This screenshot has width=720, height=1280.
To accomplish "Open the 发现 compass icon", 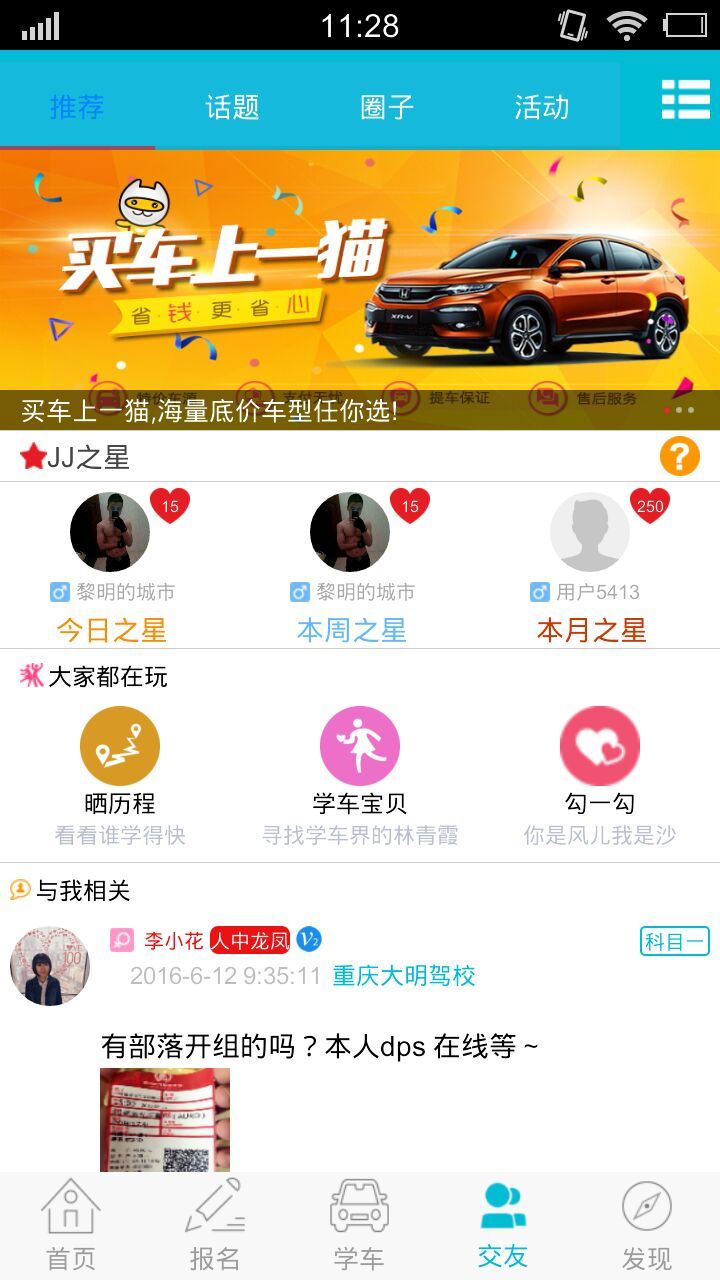I will pyautogui.click(x=647, y=1215).
